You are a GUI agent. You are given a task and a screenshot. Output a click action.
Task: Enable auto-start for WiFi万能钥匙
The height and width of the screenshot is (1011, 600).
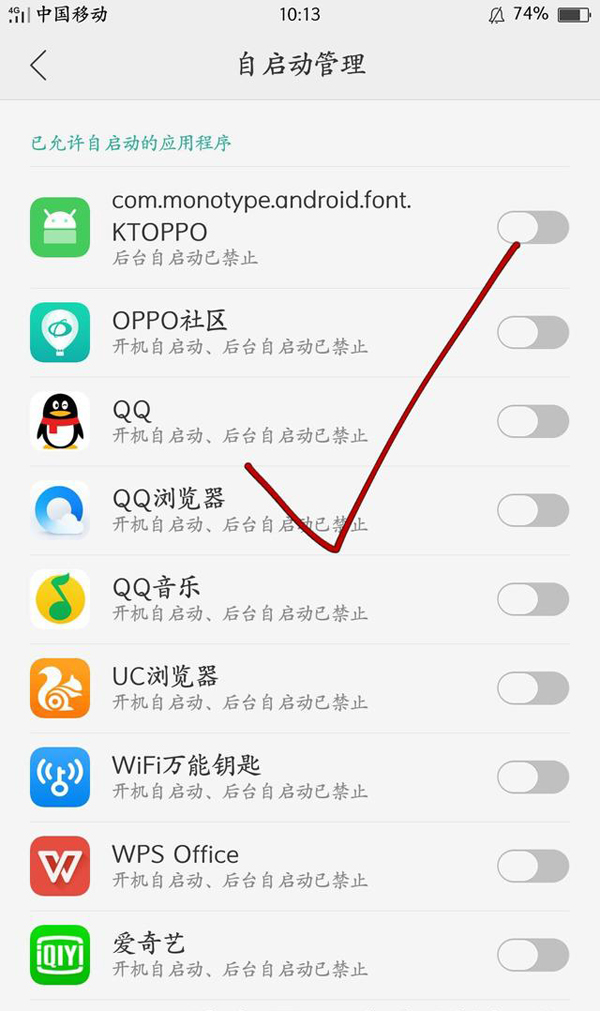click(532, 778)
